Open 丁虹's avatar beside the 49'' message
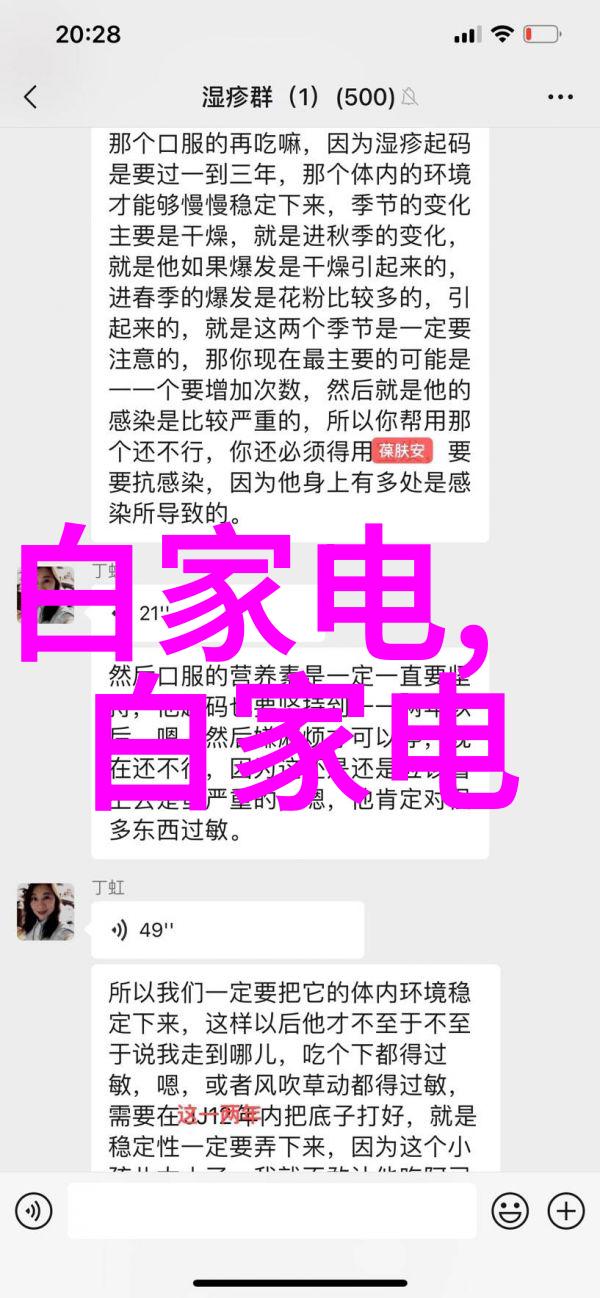The image size is (600, 1298). (x=45, y=911)
